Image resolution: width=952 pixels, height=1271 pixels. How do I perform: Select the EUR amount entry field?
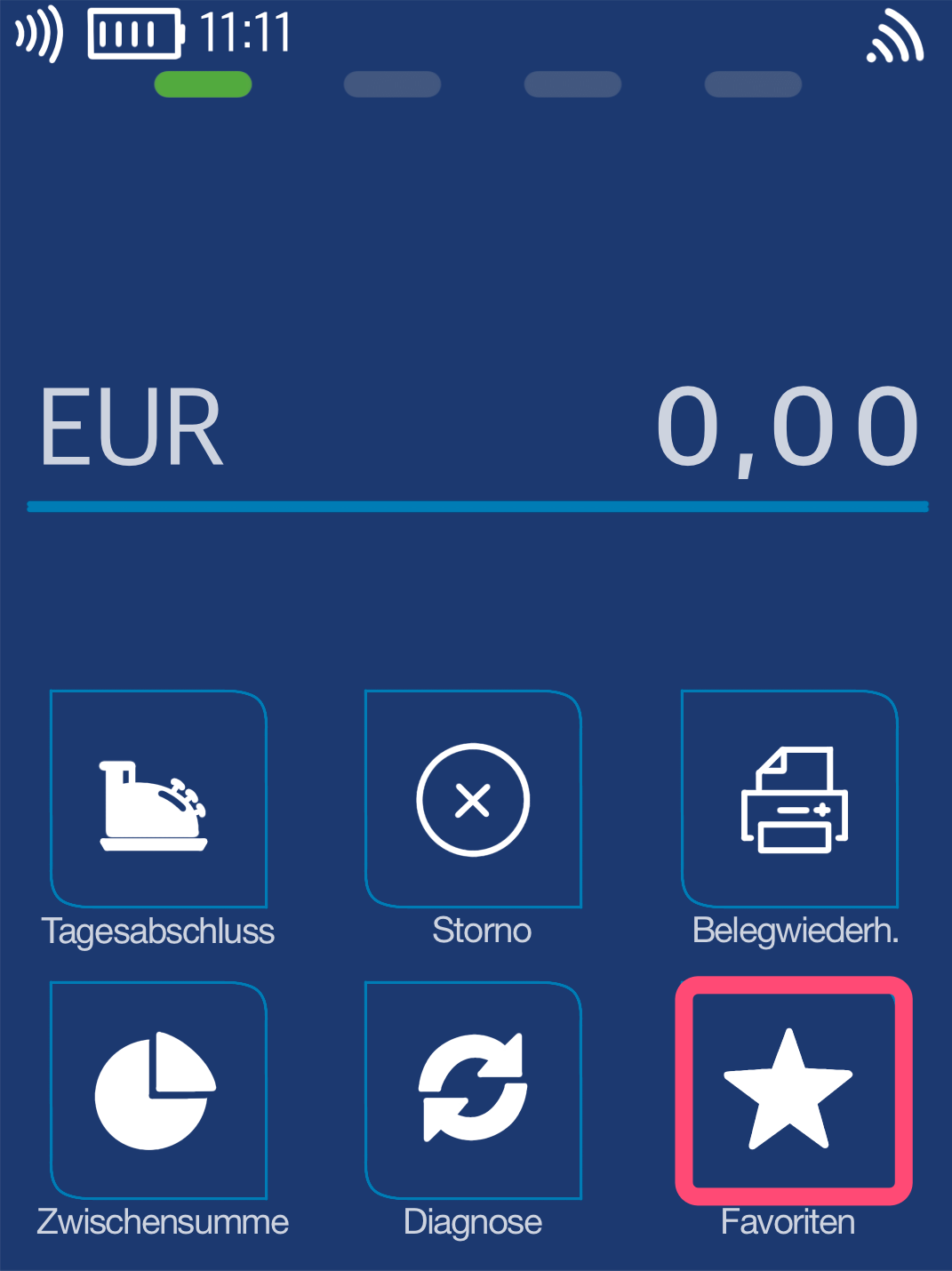tap(477, 428)
